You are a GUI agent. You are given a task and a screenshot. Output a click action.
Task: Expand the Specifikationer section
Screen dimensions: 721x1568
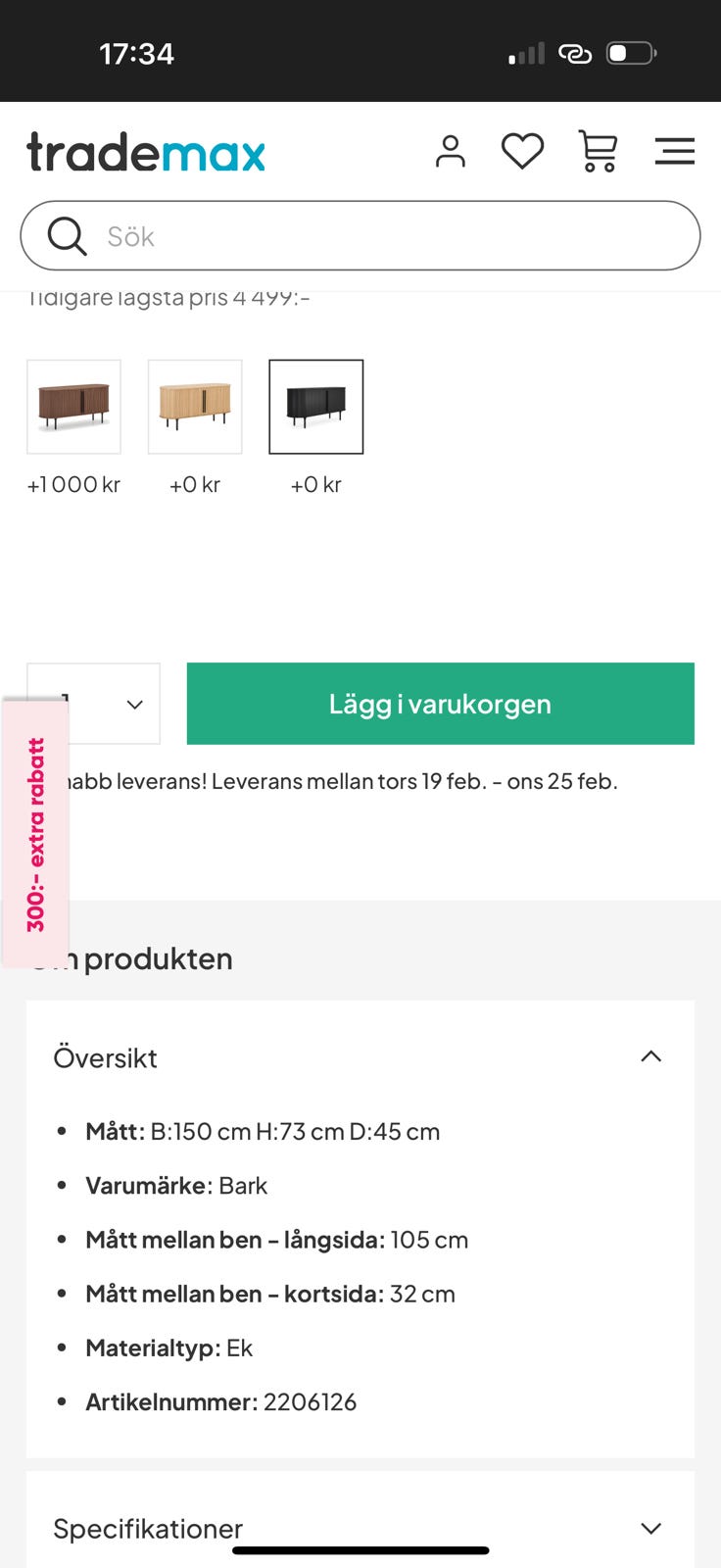coord(650,1528)
